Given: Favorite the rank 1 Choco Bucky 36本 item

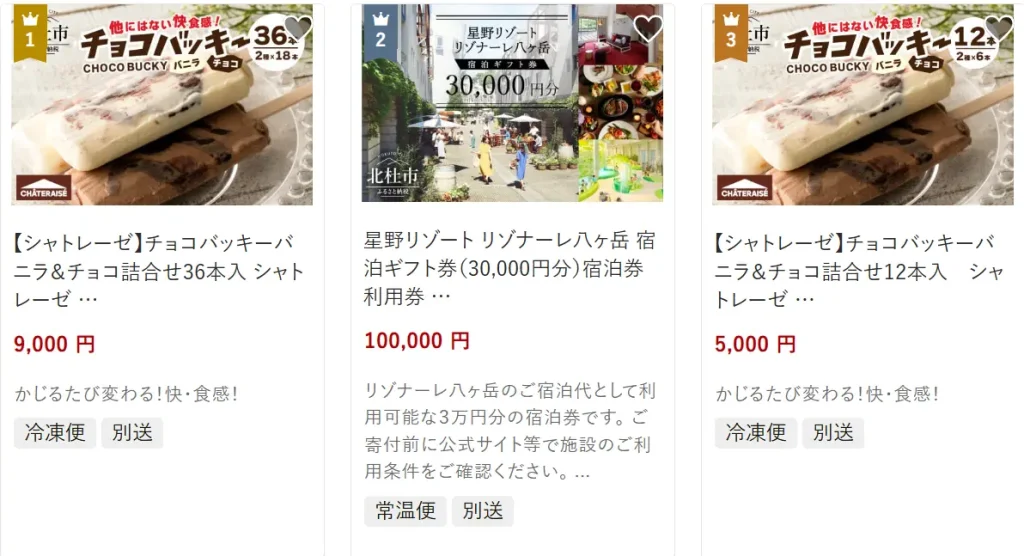Looking at the screenshot, I should pos(297,28).
